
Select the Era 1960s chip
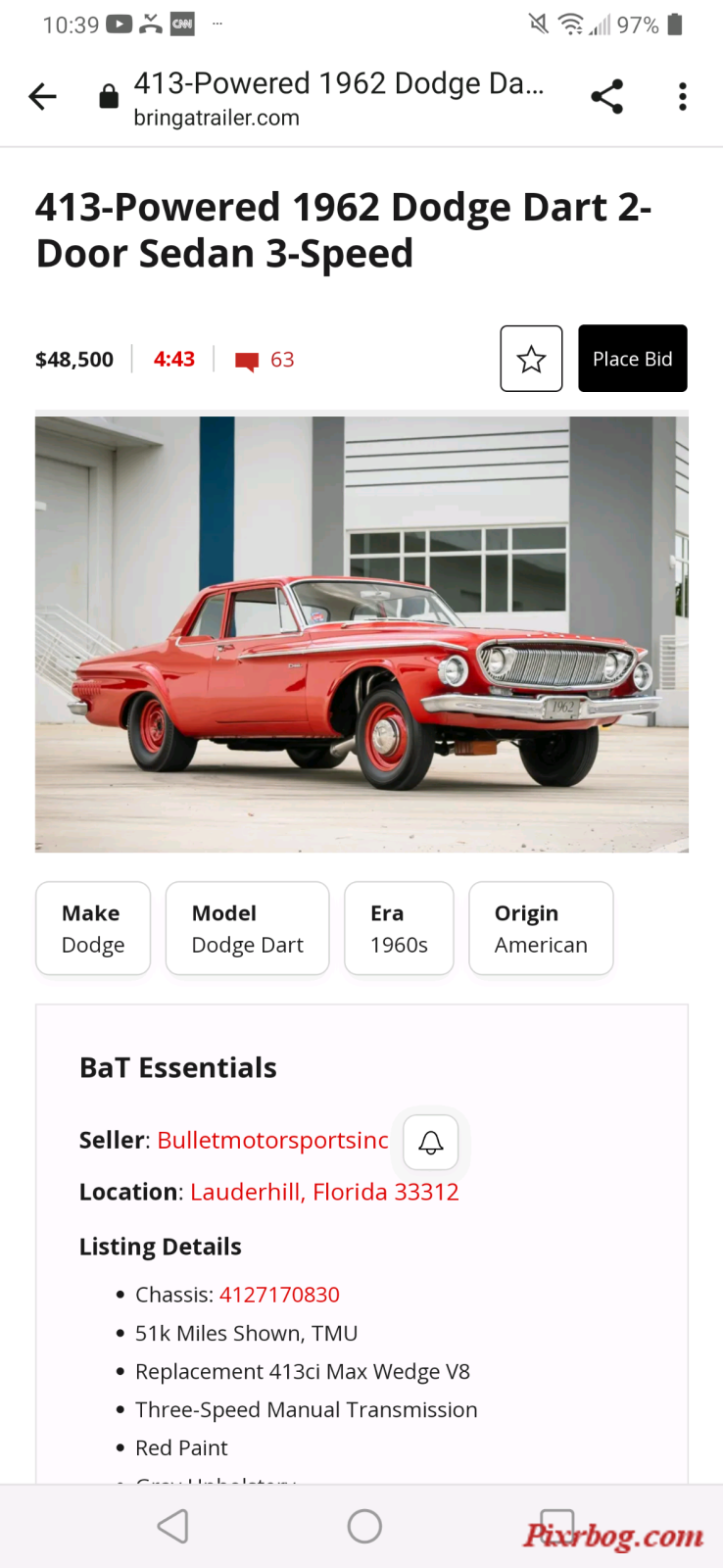point(399,928)
